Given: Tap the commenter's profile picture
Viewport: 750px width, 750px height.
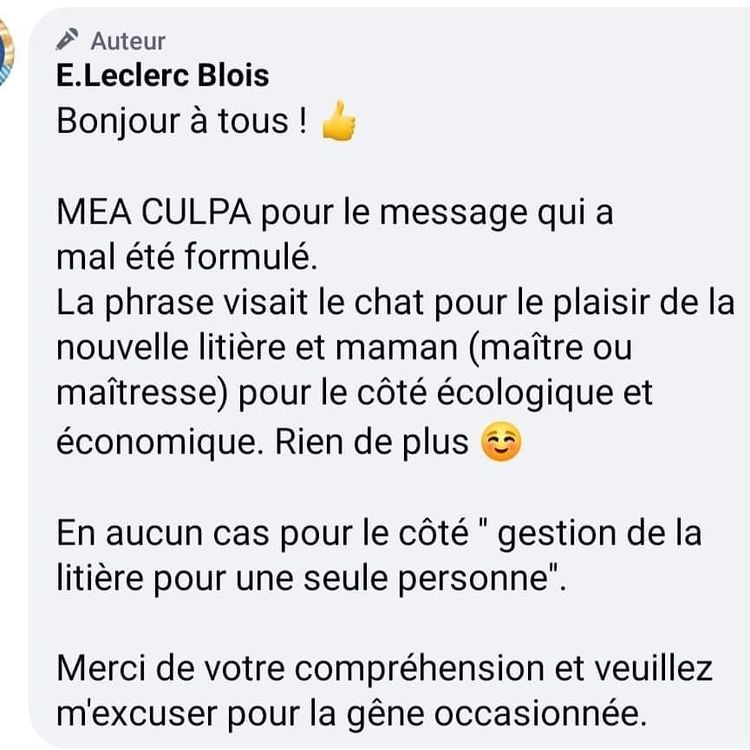Looking at the screenshot, I should pyautogui.click(x=6, y=54).
